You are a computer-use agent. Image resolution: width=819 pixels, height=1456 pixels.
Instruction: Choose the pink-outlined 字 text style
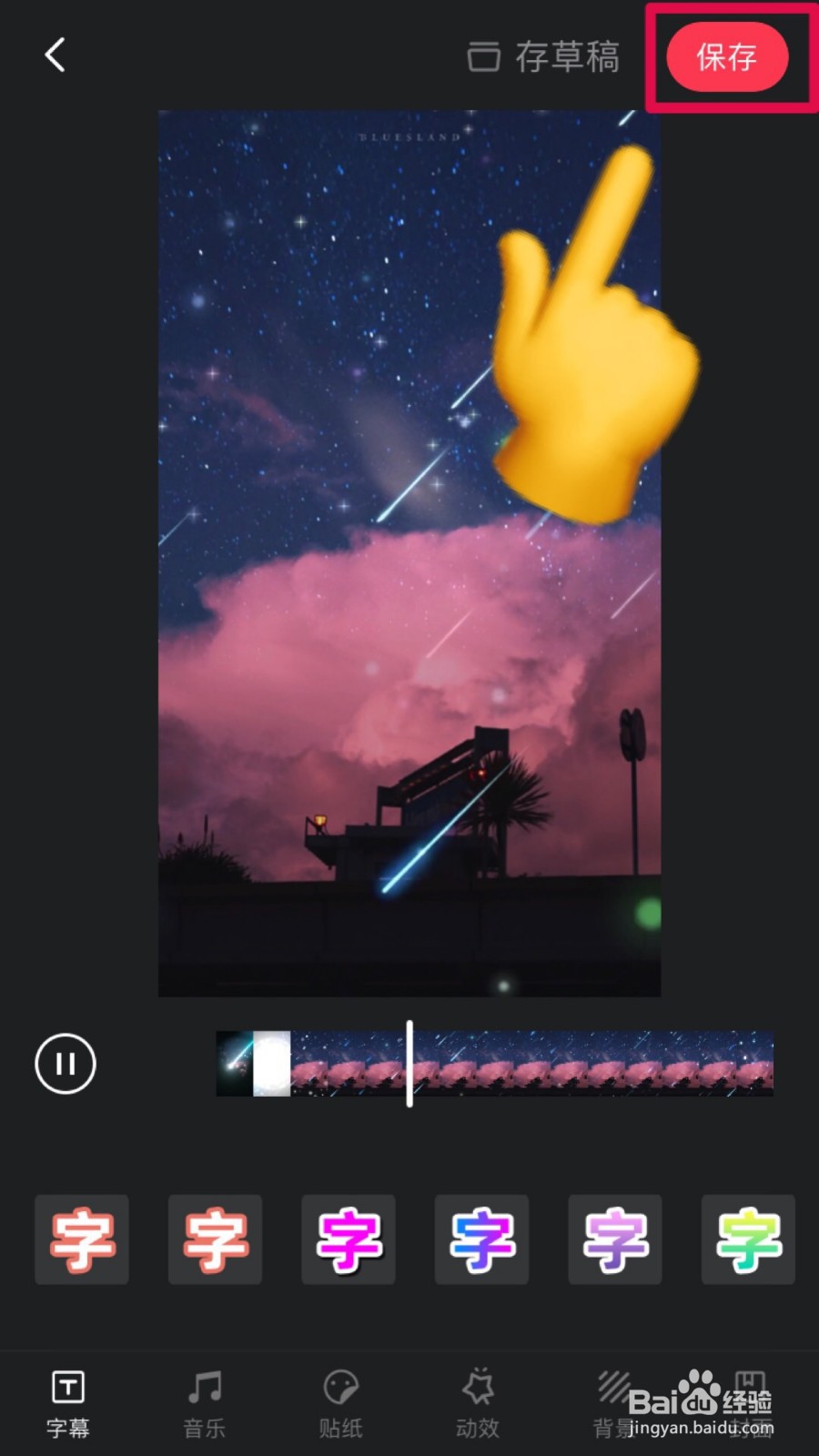tap(215, 1239)
